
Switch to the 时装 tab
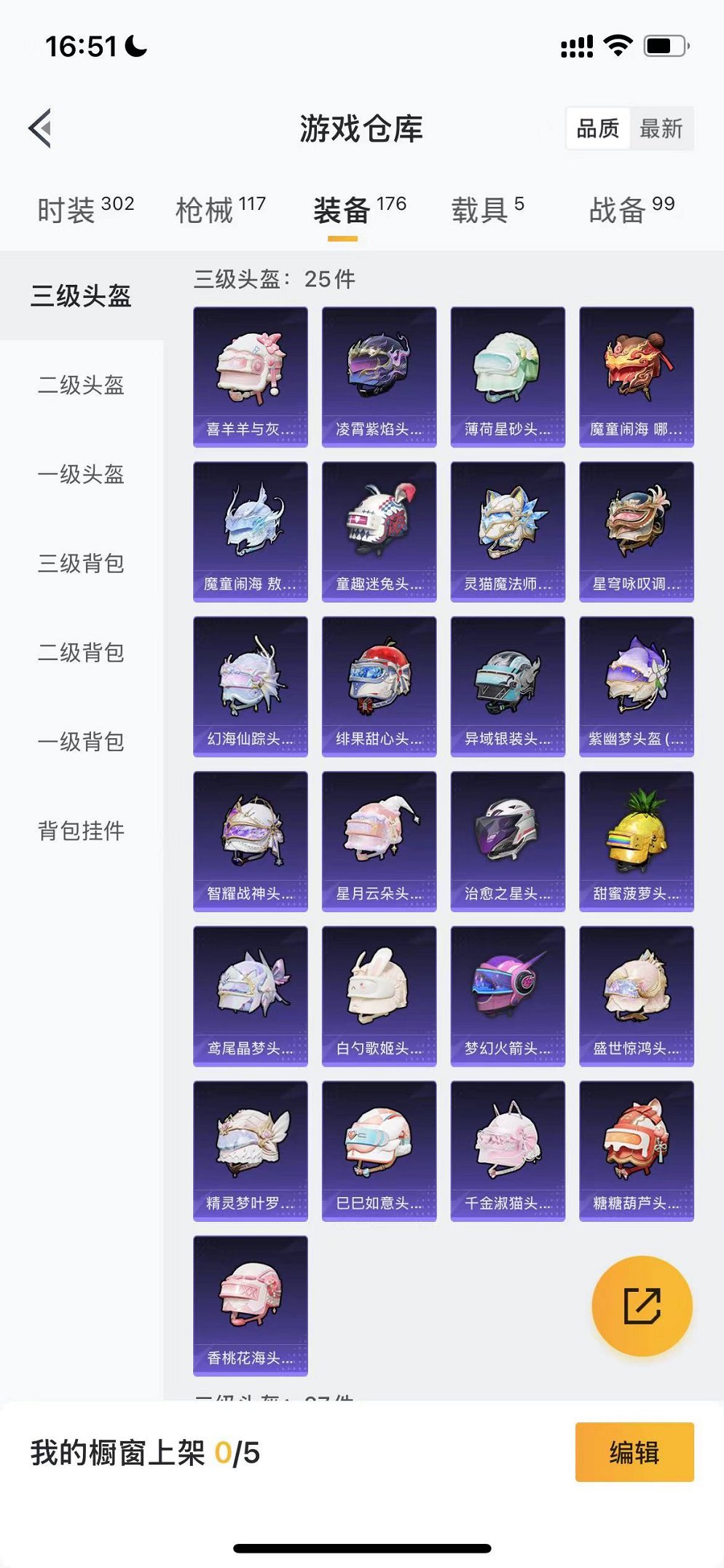coord(85,210)
